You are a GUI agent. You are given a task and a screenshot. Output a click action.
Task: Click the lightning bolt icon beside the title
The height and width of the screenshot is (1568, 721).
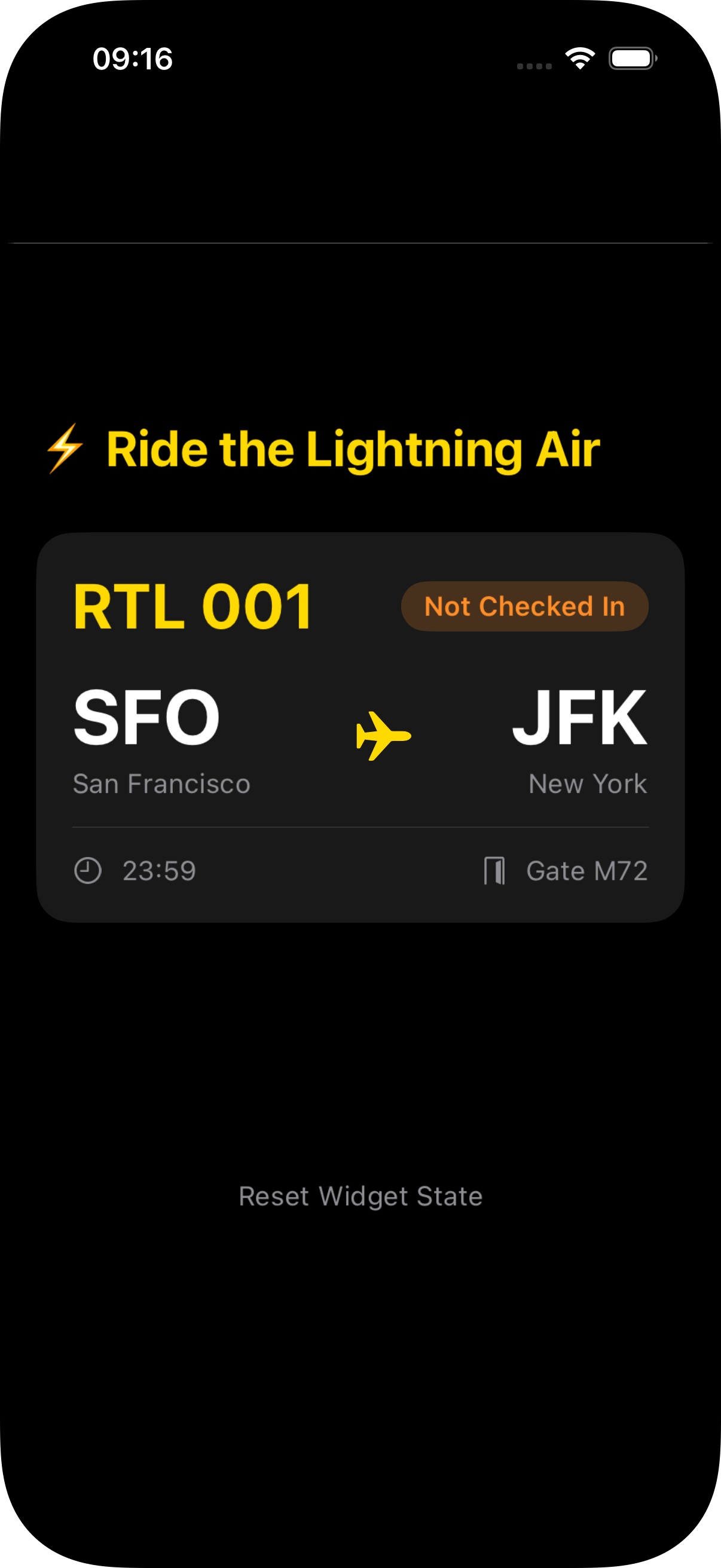64,450
